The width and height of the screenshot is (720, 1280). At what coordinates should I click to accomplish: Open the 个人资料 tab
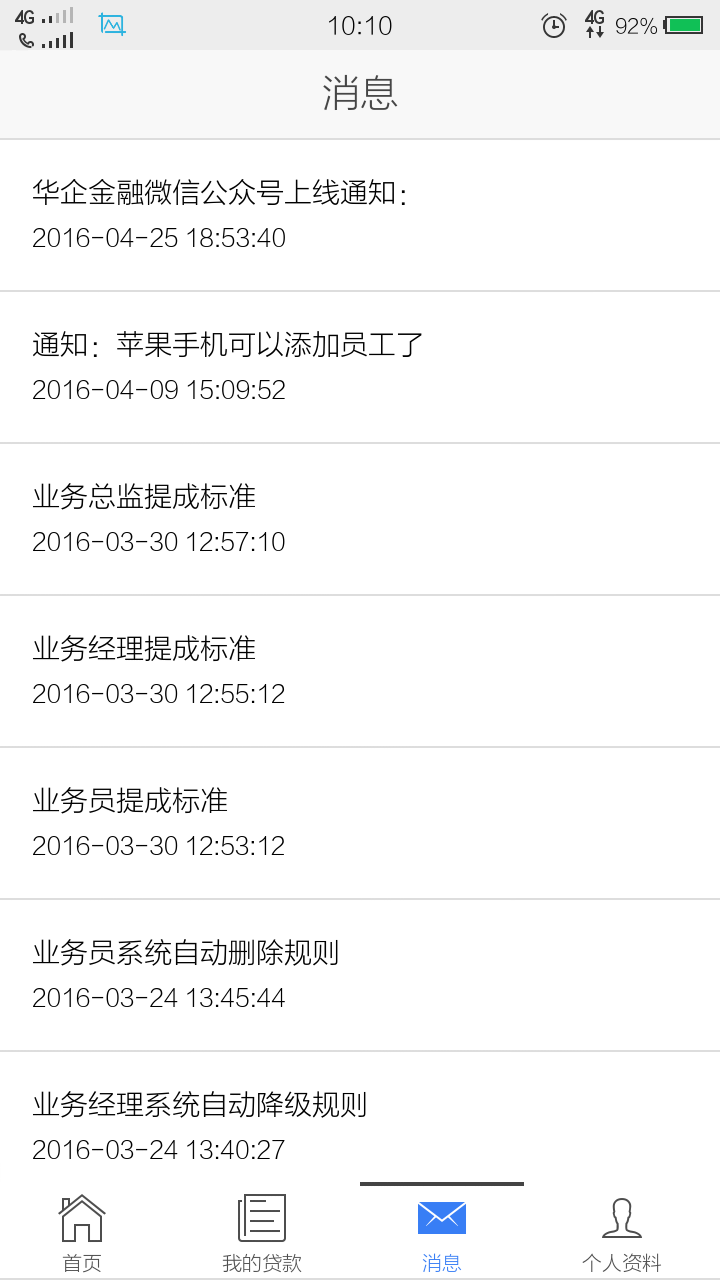(622, 1233)
